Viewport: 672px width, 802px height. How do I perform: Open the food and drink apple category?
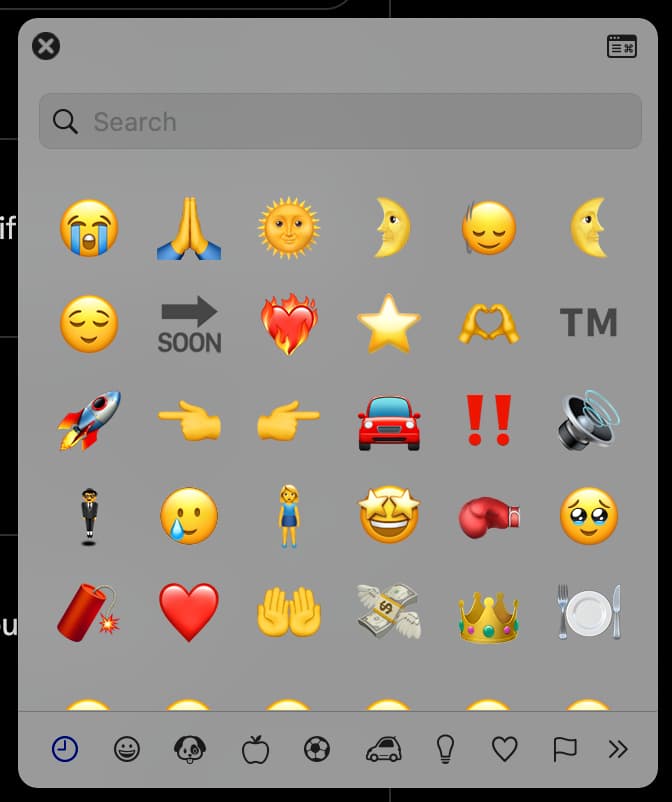pos(256,749)
